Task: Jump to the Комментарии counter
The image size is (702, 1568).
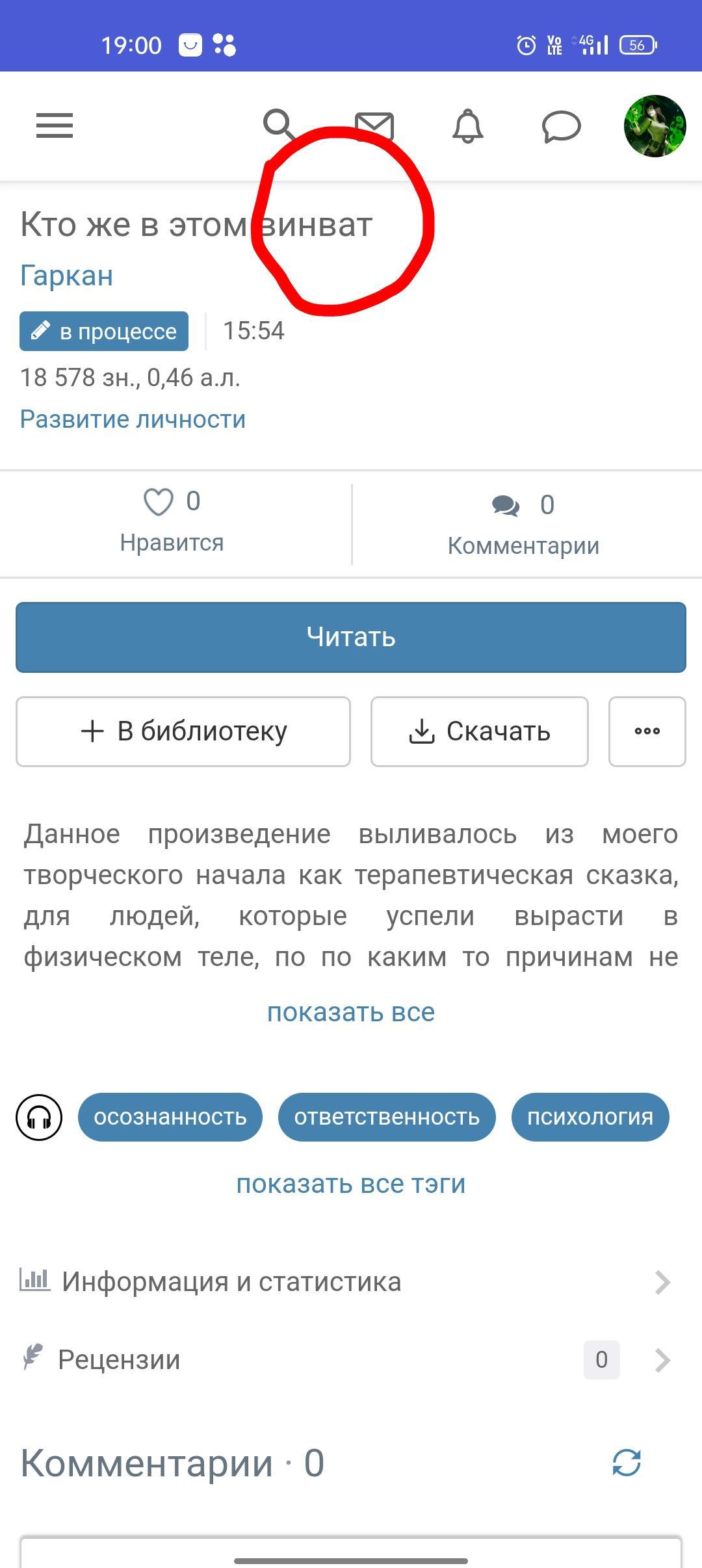Action: (x=523, y=523)
